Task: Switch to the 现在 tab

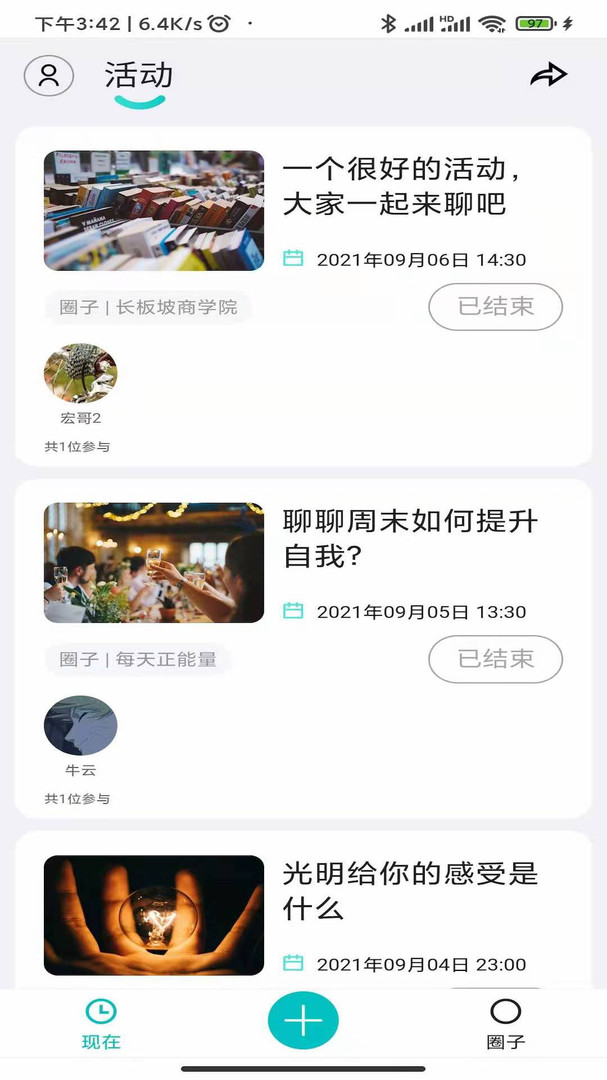Action: 101,1023
